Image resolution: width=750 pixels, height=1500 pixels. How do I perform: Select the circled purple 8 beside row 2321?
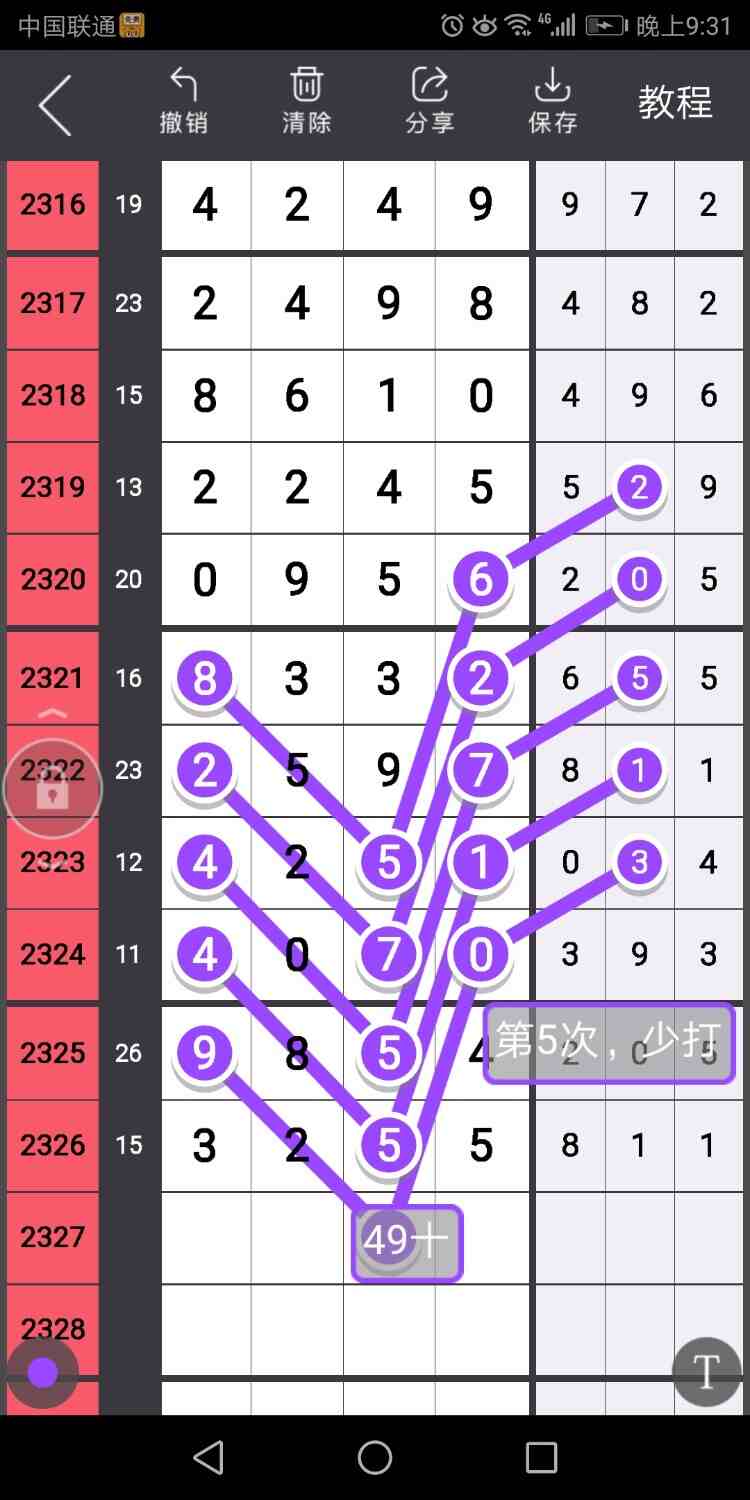204,678
